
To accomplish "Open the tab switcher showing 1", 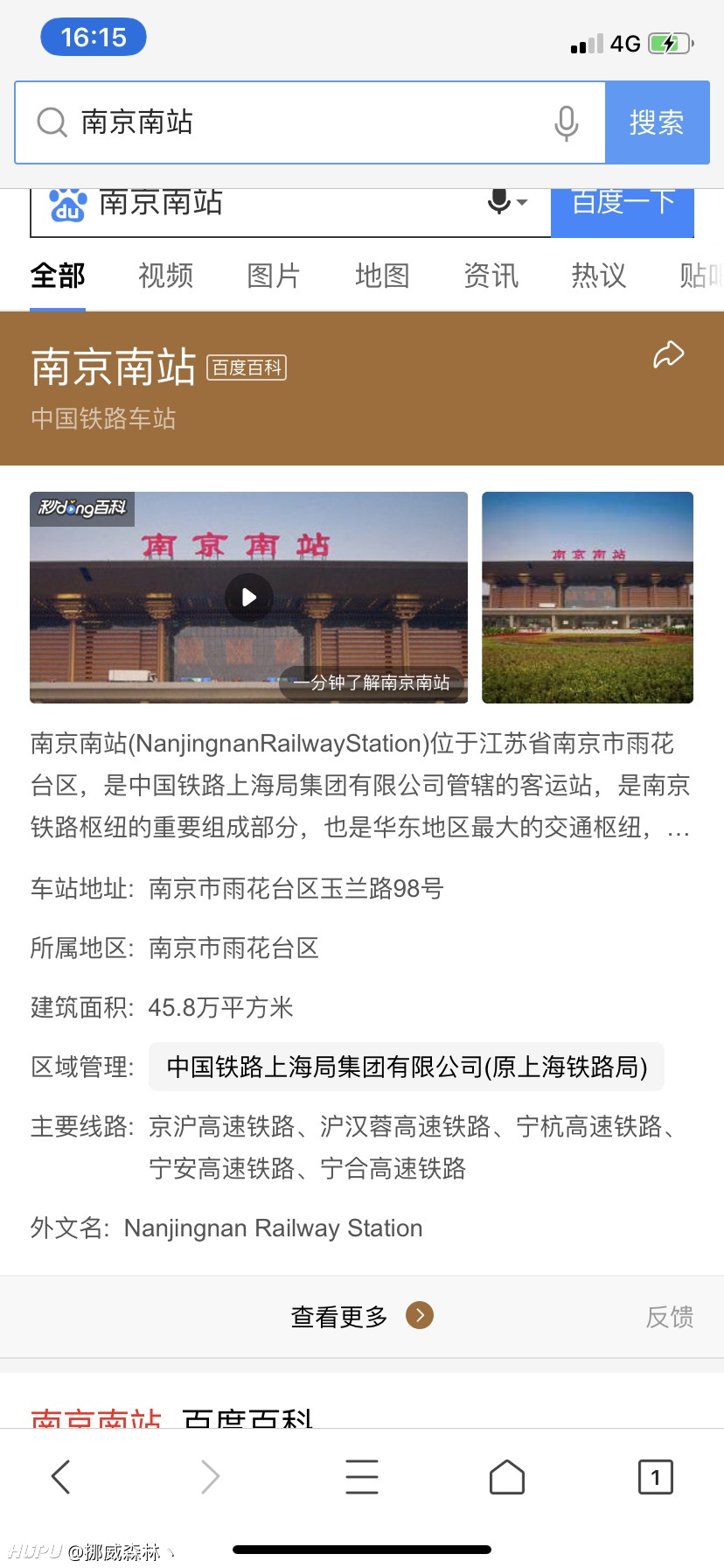I will [656, 1477].
